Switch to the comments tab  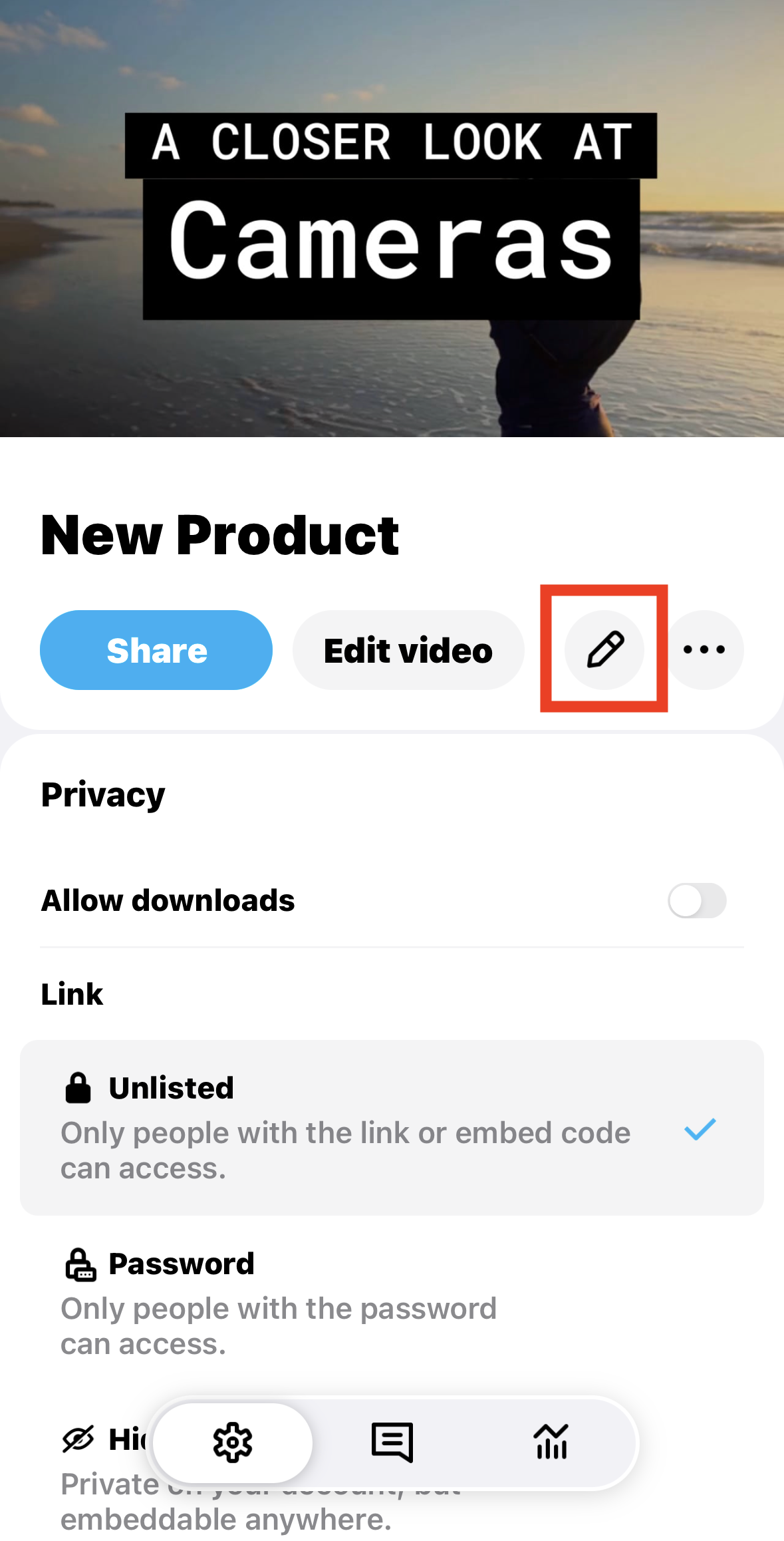pyautogui.click(x=392, y=1443)
